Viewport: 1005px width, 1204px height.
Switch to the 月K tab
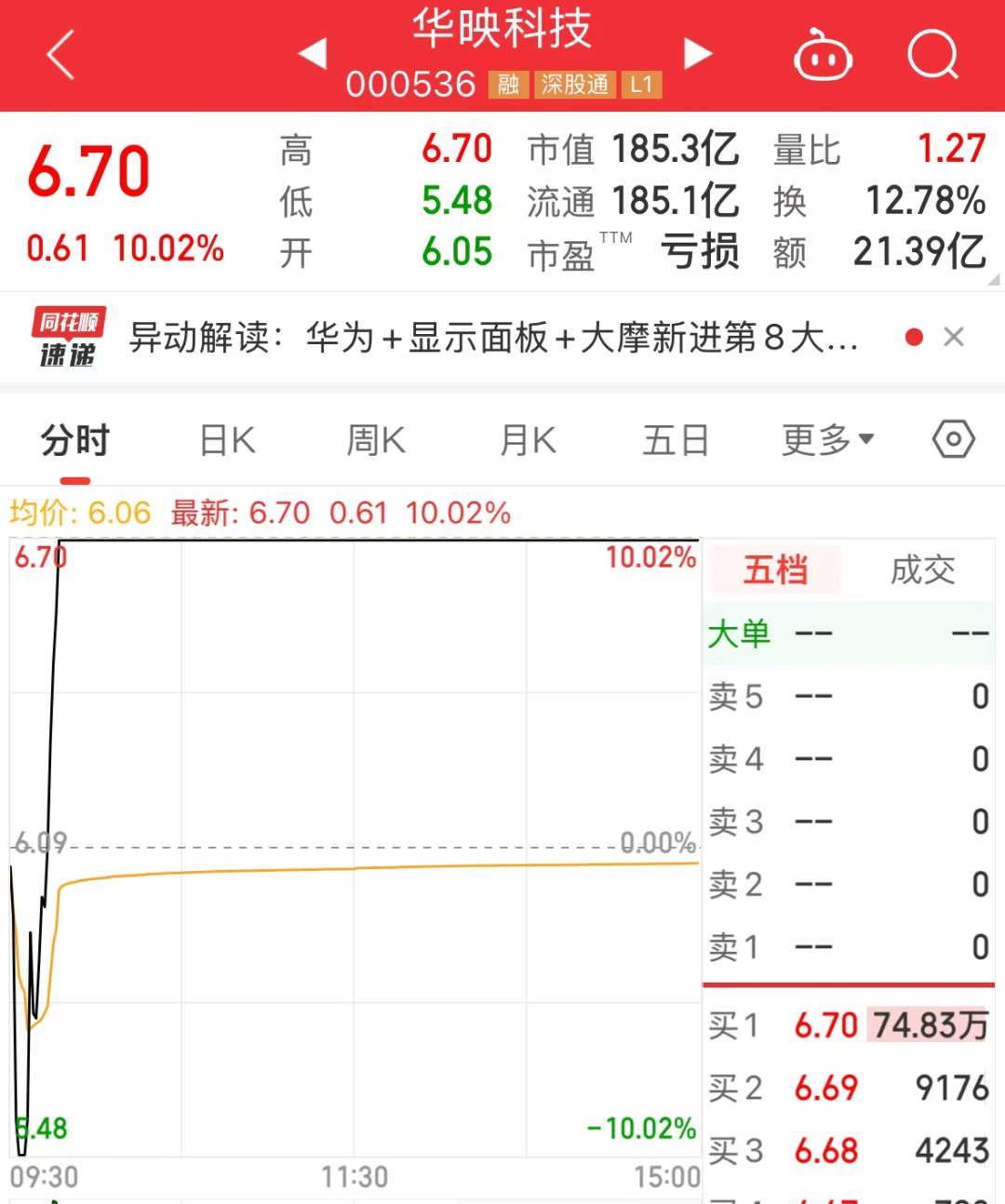coord(528,440)
